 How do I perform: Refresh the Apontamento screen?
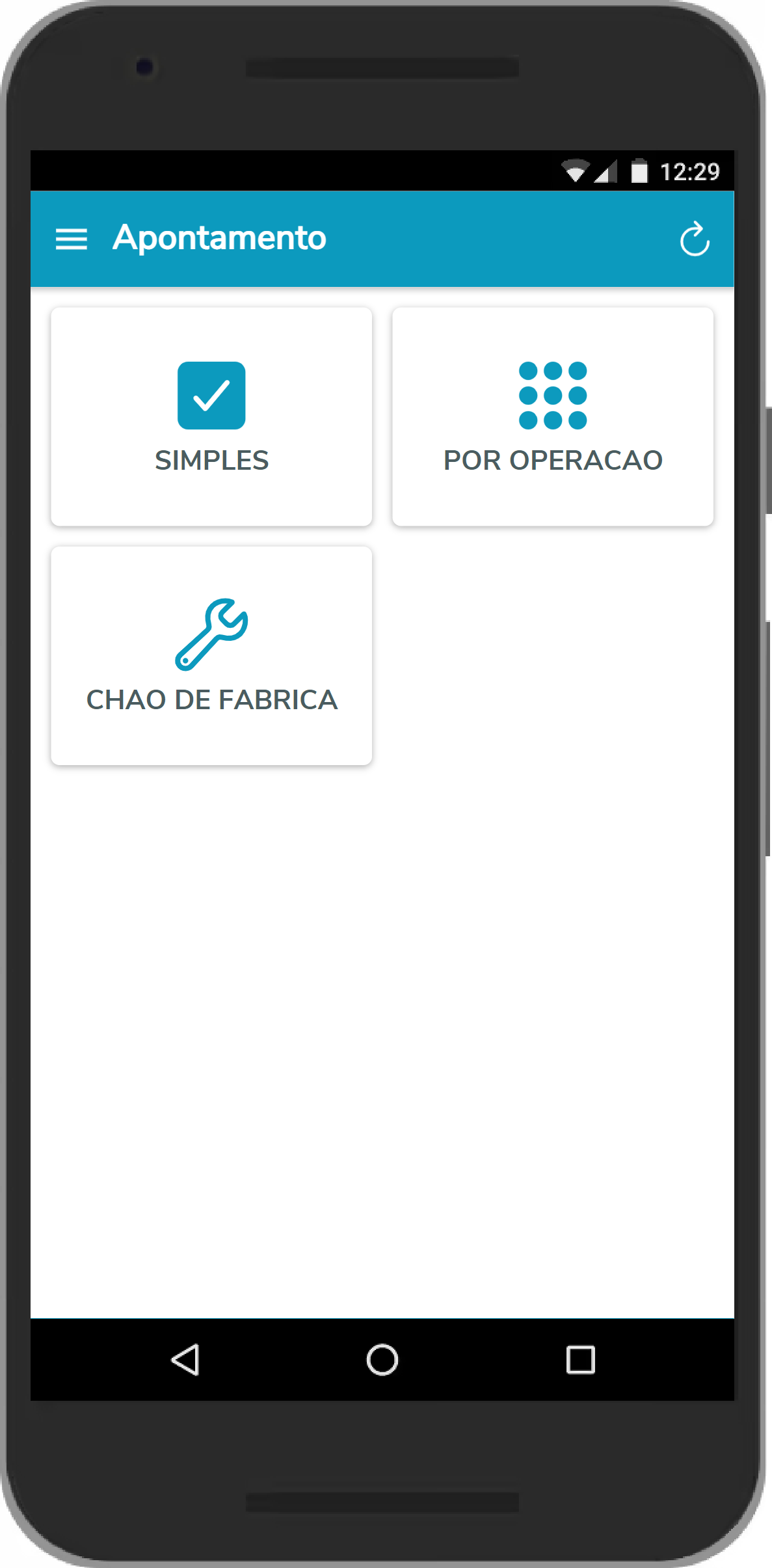[x=694, y=239]
